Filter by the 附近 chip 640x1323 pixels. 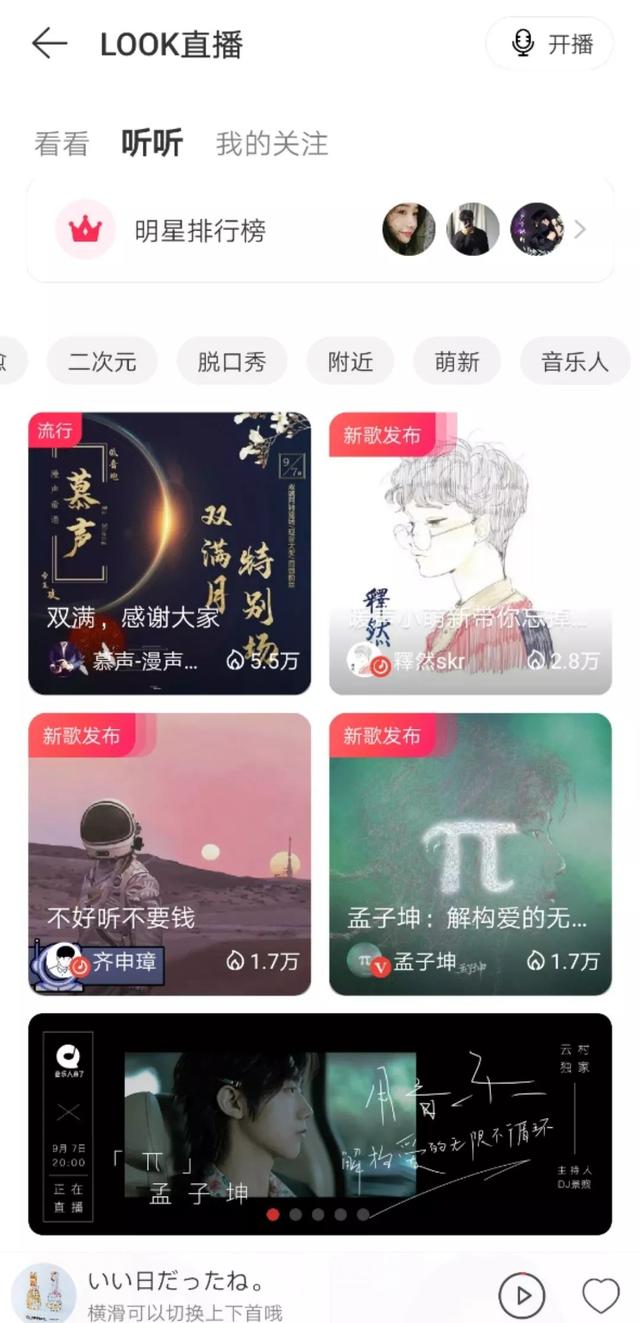point(350,362)
